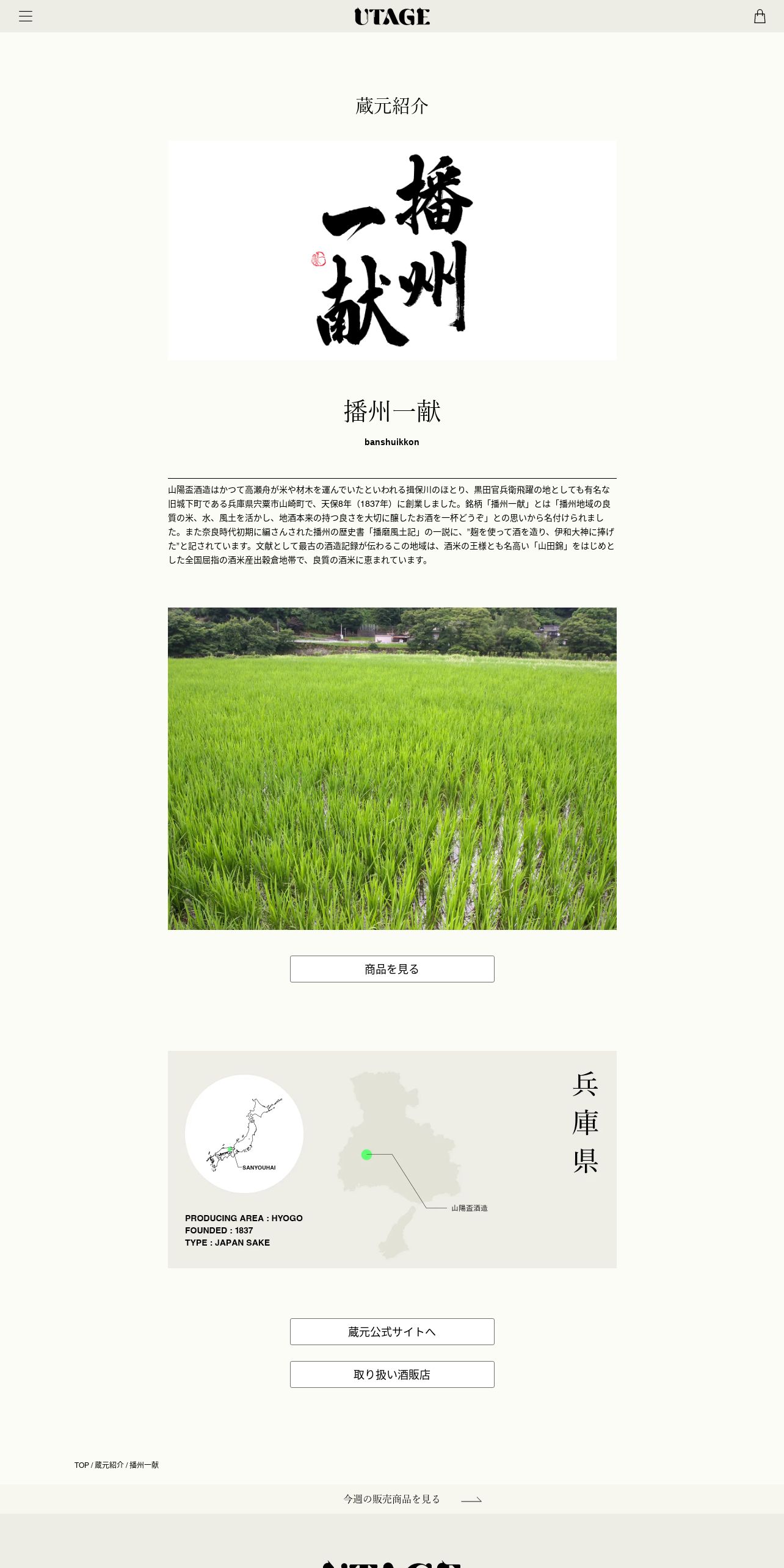Tap the 取り扱い酒販店 retailers button
The height and width of the screenshot is (1568, 784).
(392, 1374)
